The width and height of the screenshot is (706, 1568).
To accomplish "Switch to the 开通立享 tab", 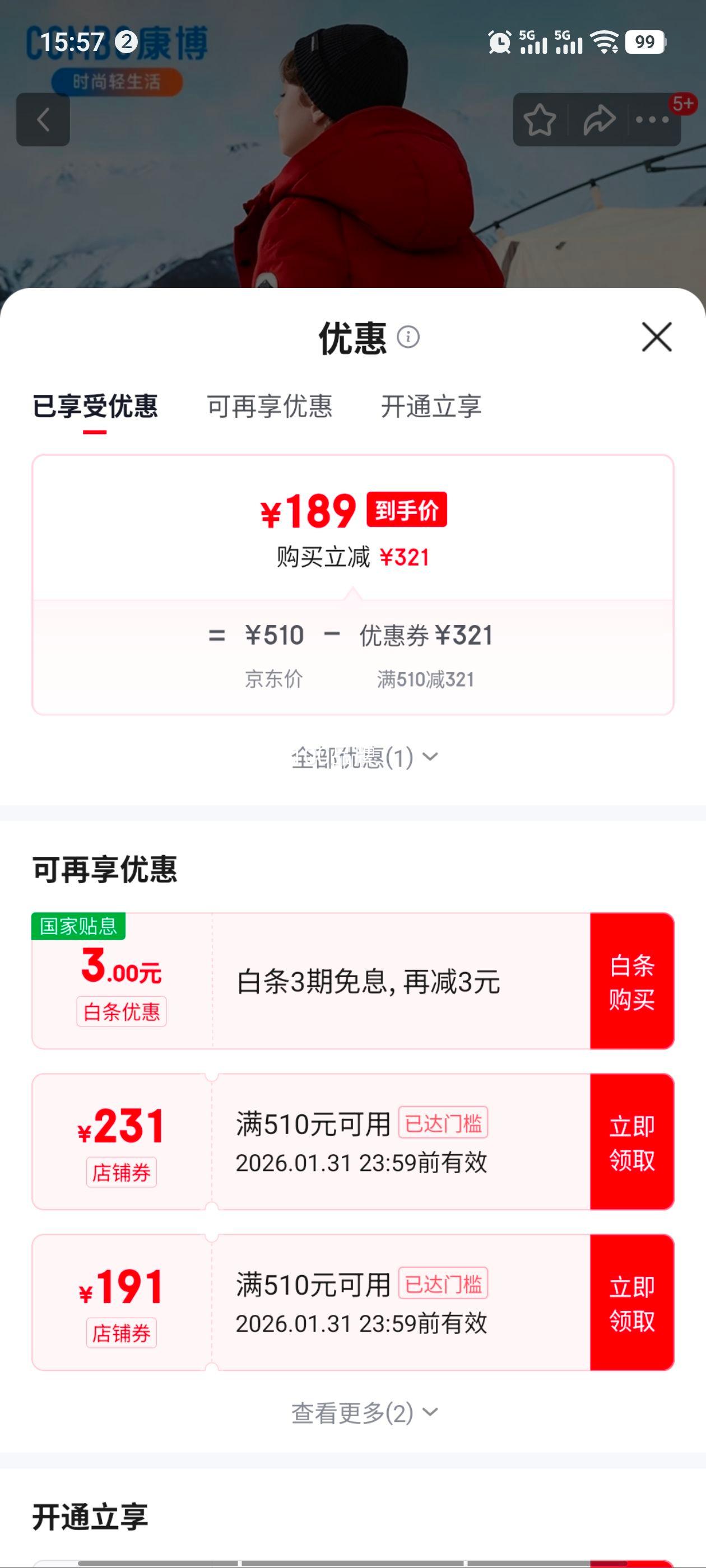I will (433, 409).
